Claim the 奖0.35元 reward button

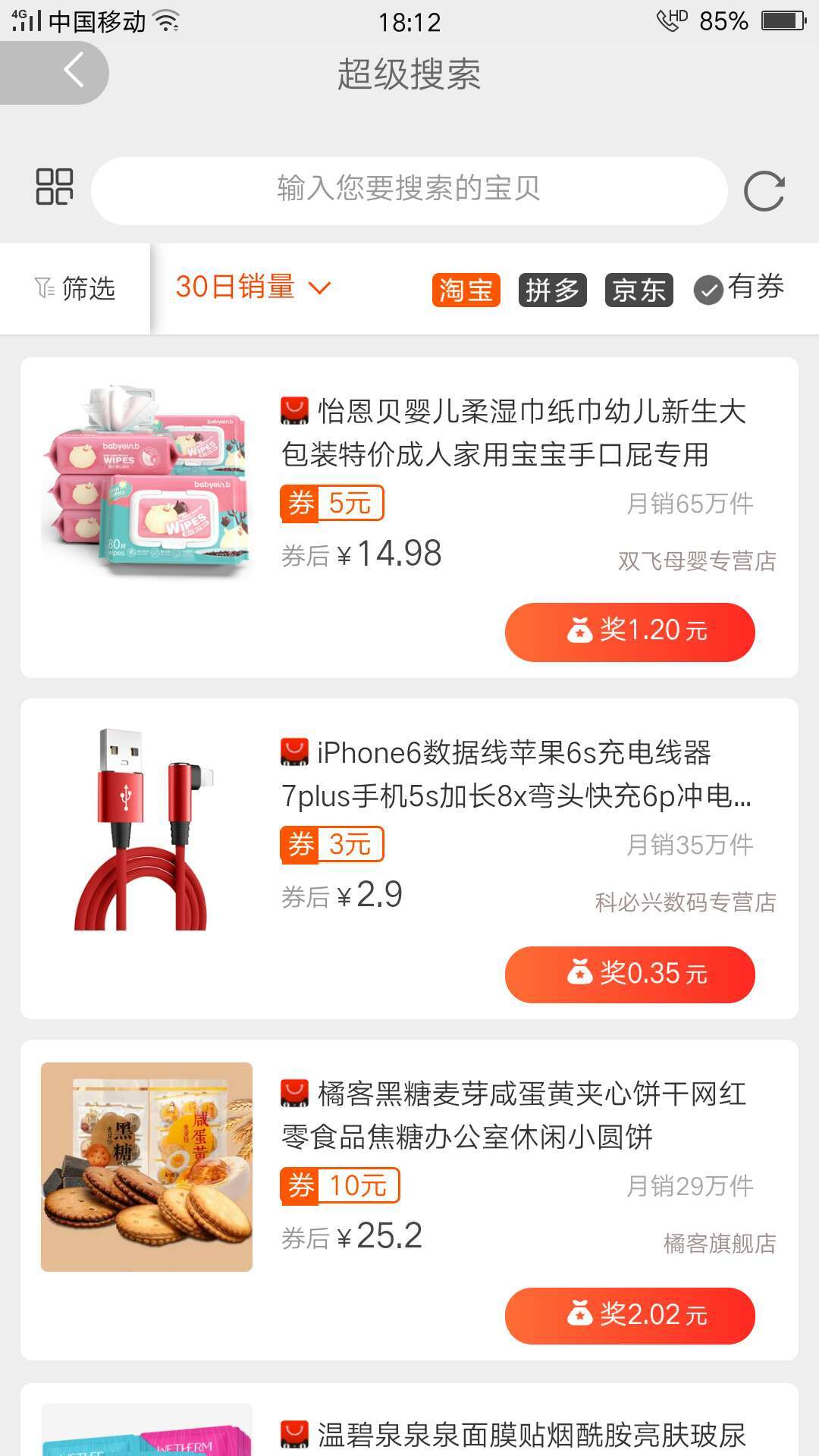629,974
